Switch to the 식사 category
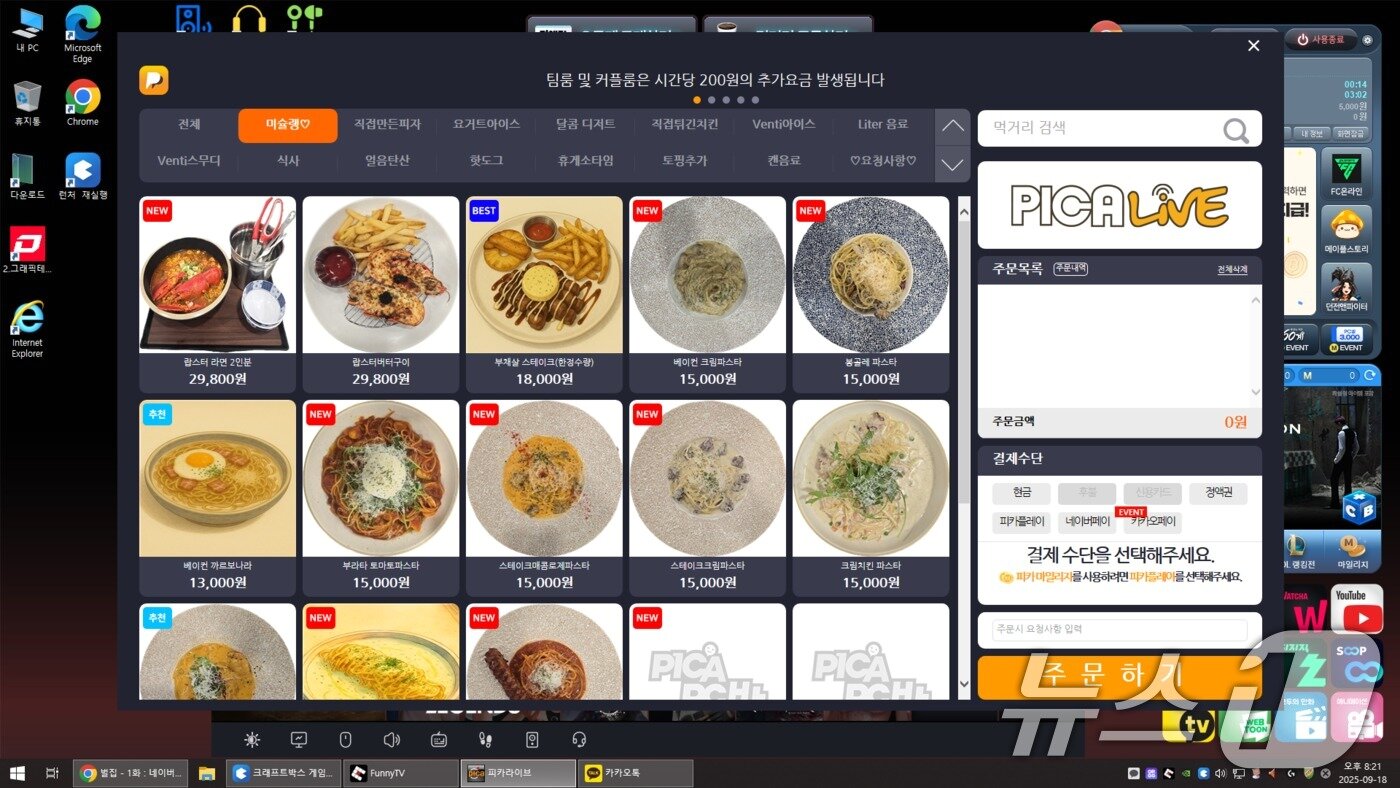1400x788 pixels. [x=288, y=161]
